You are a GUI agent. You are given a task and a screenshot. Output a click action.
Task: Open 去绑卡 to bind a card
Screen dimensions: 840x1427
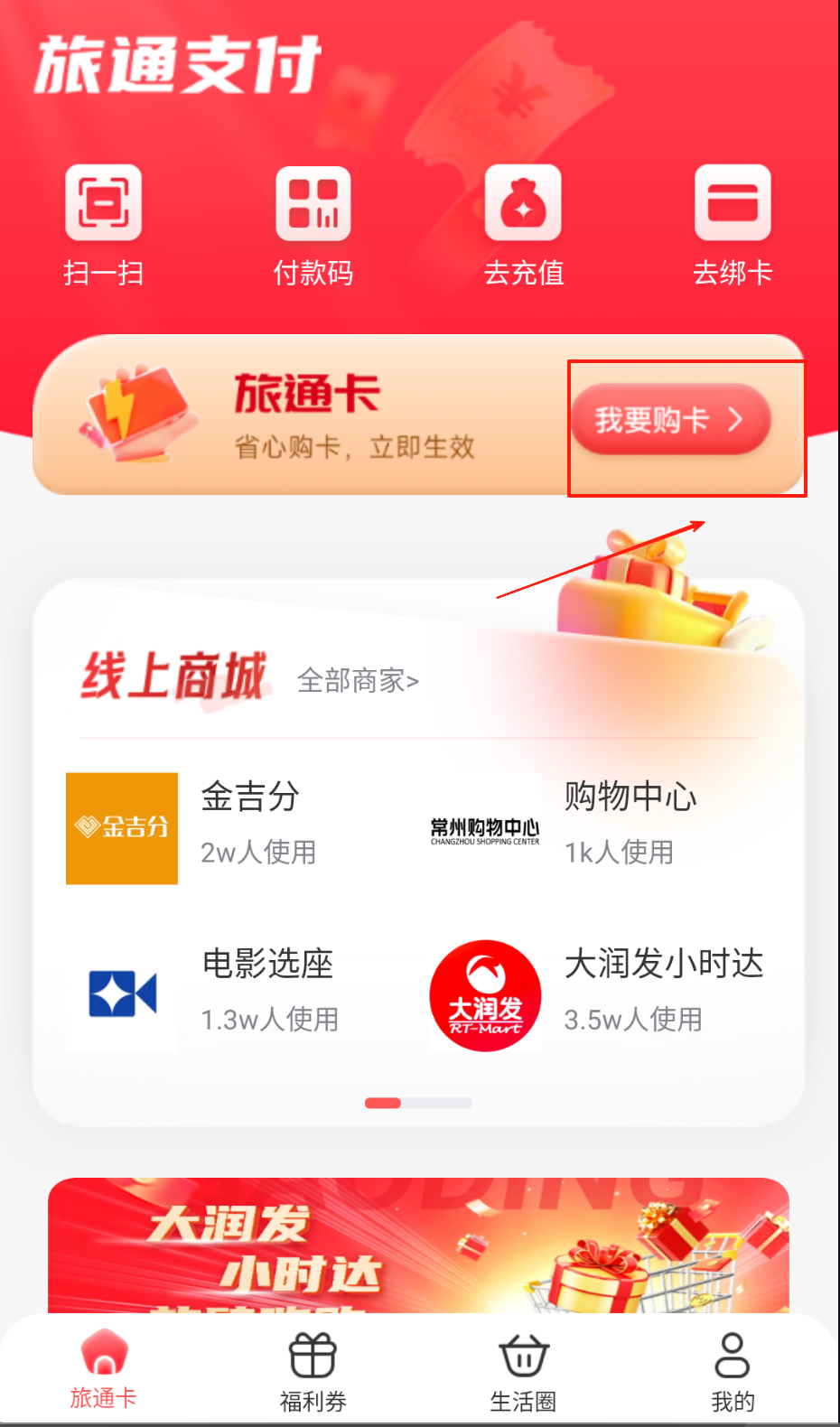tap(733, 223)
